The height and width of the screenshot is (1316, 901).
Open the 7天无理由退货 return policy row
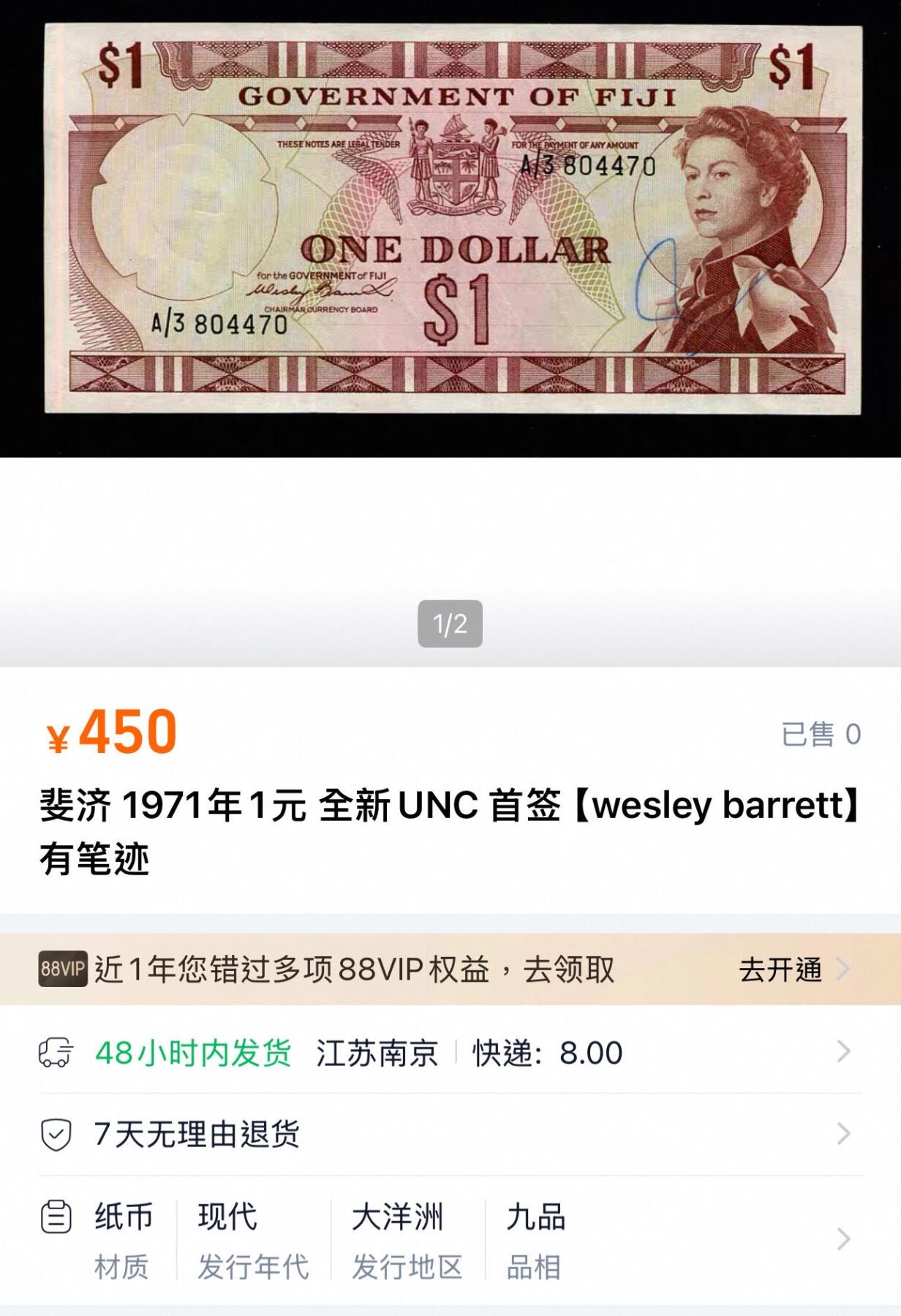click(449, 1134)
